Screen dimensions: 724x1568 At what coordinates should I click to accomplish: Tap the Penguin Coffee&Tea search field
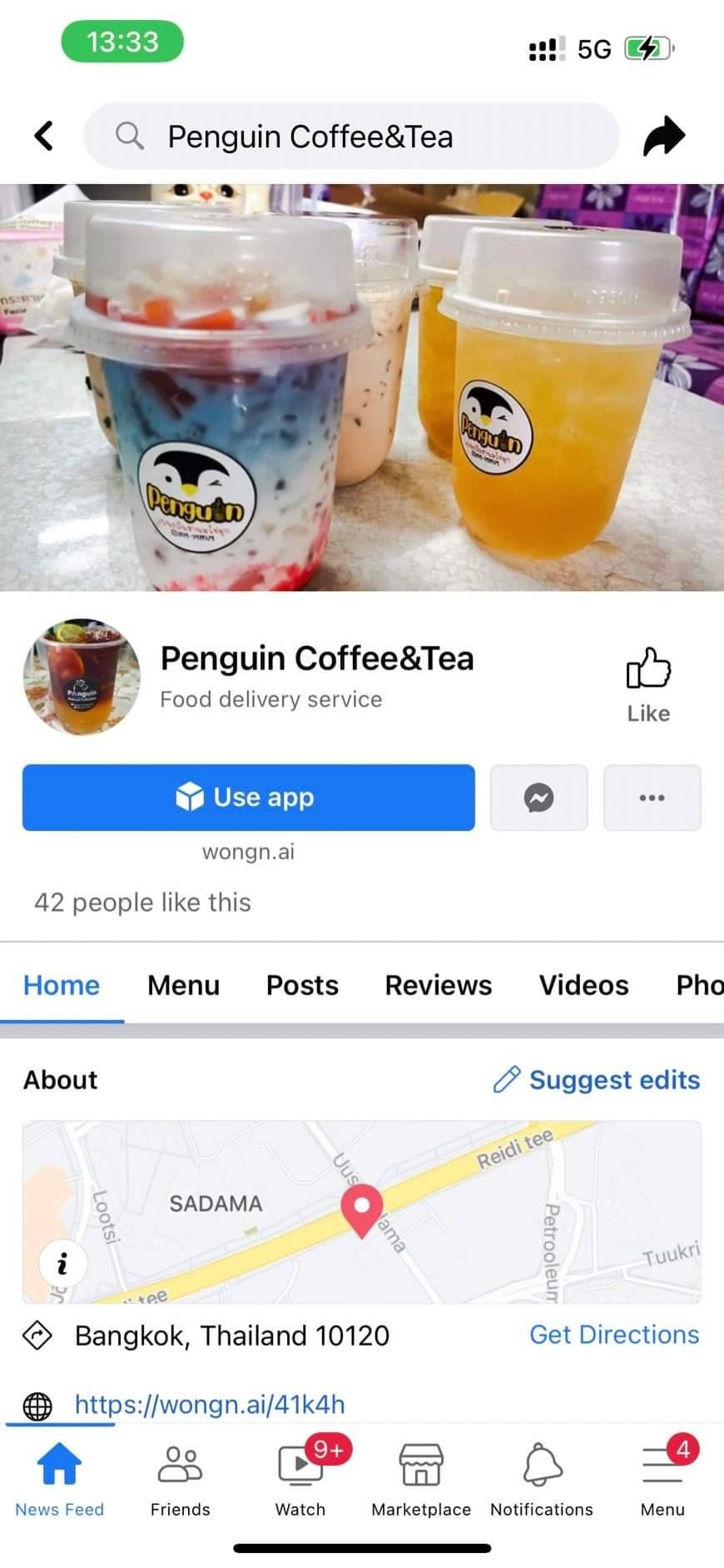(x=351, y=137)
